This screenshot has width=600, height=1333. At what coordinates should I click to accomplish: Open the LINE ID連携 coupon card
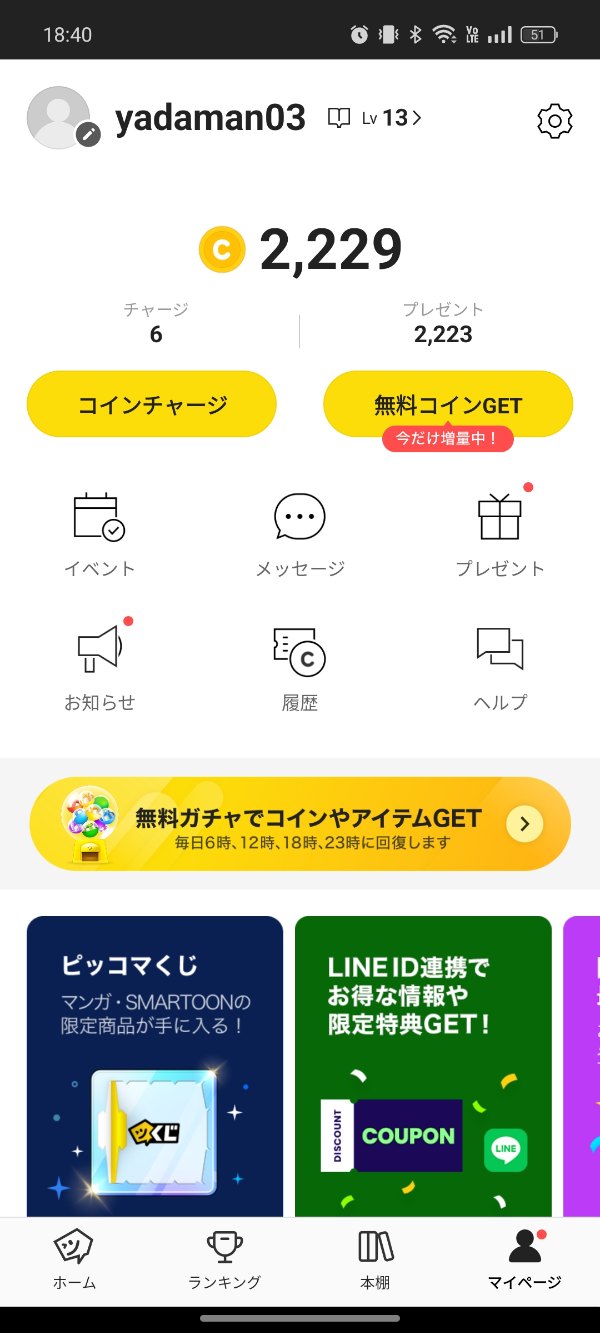pos(423,1065)
